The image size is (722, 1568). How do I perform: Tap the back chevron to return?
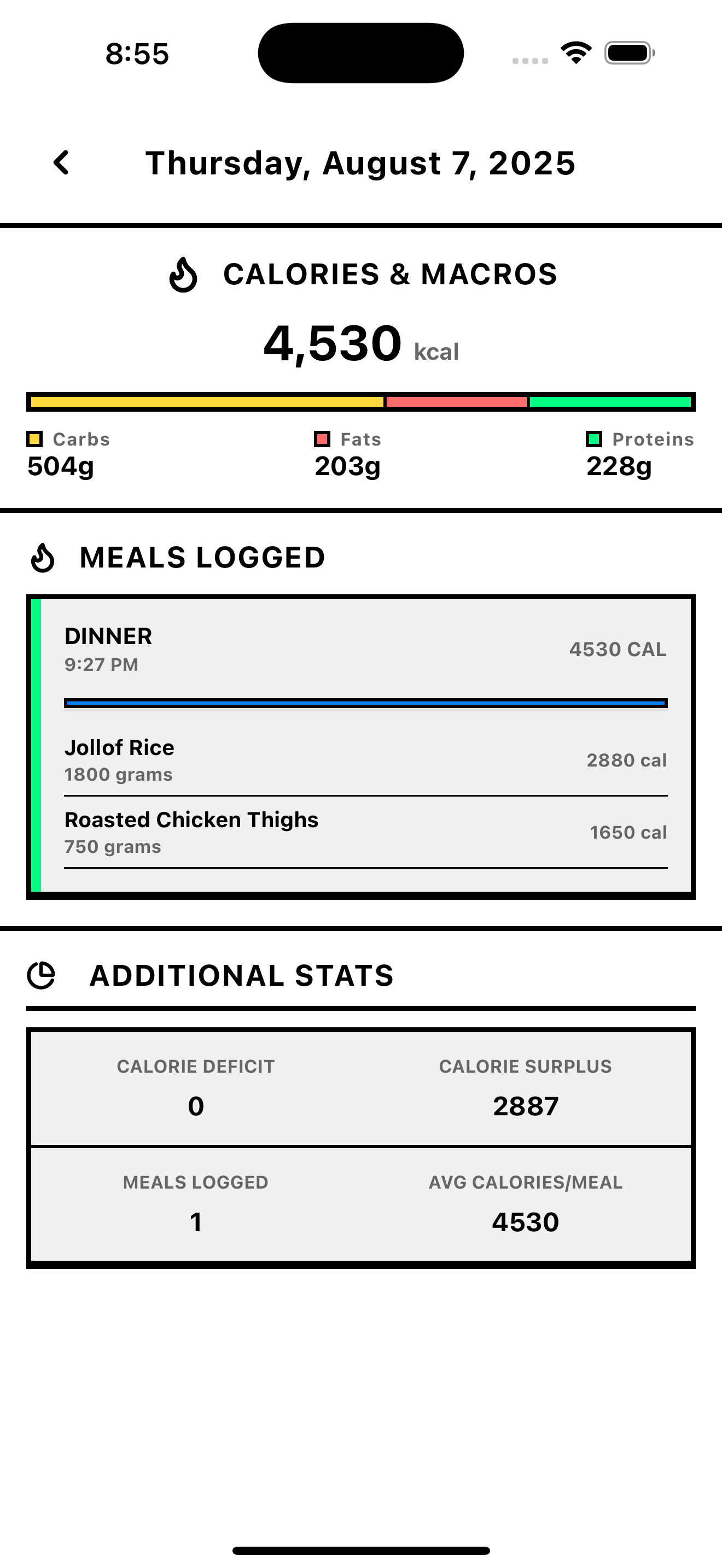click(60, 162)
